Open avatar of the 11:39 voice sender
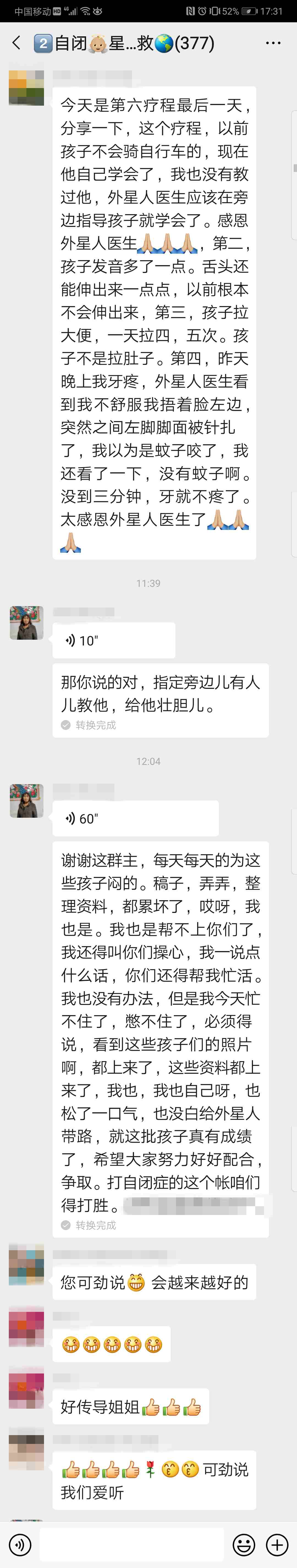The height and width of the screenshot is (1568, 297). point(27,623)
